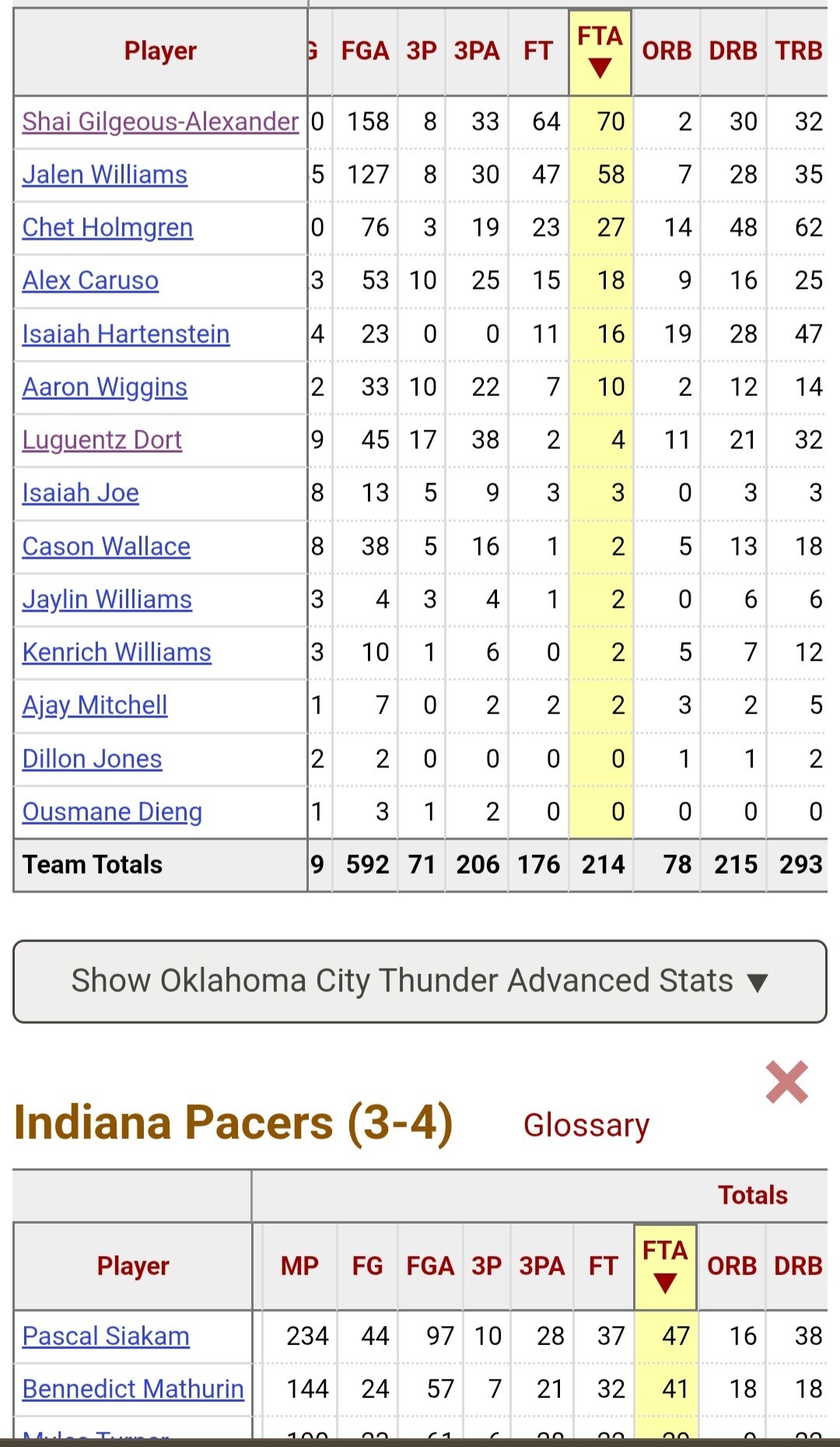This screenshot has width=840, height=1447.
Task: Open Shai Gilgeous-Alexander's player page
Action: (x=160, y=121)
